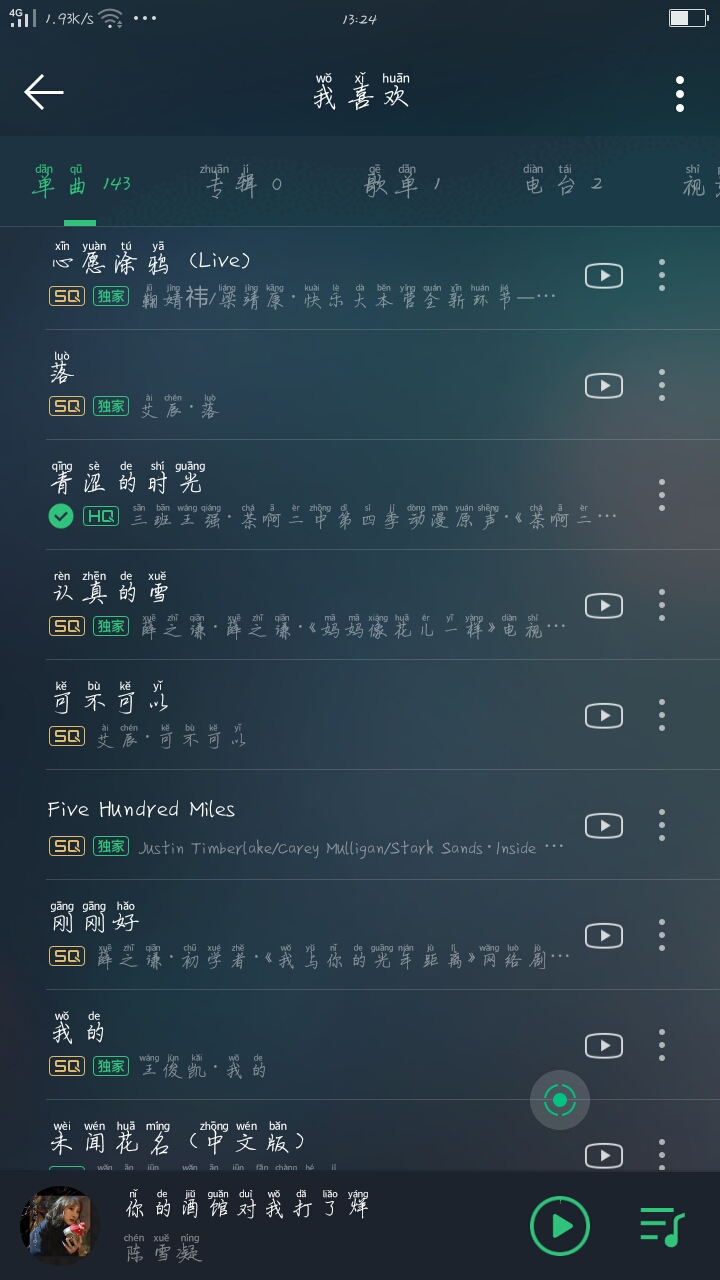Image resolution: width=720 pixels, height=1280 pixels.
Task: Switch to the 歌单 tab
Action: coord(403,183)
